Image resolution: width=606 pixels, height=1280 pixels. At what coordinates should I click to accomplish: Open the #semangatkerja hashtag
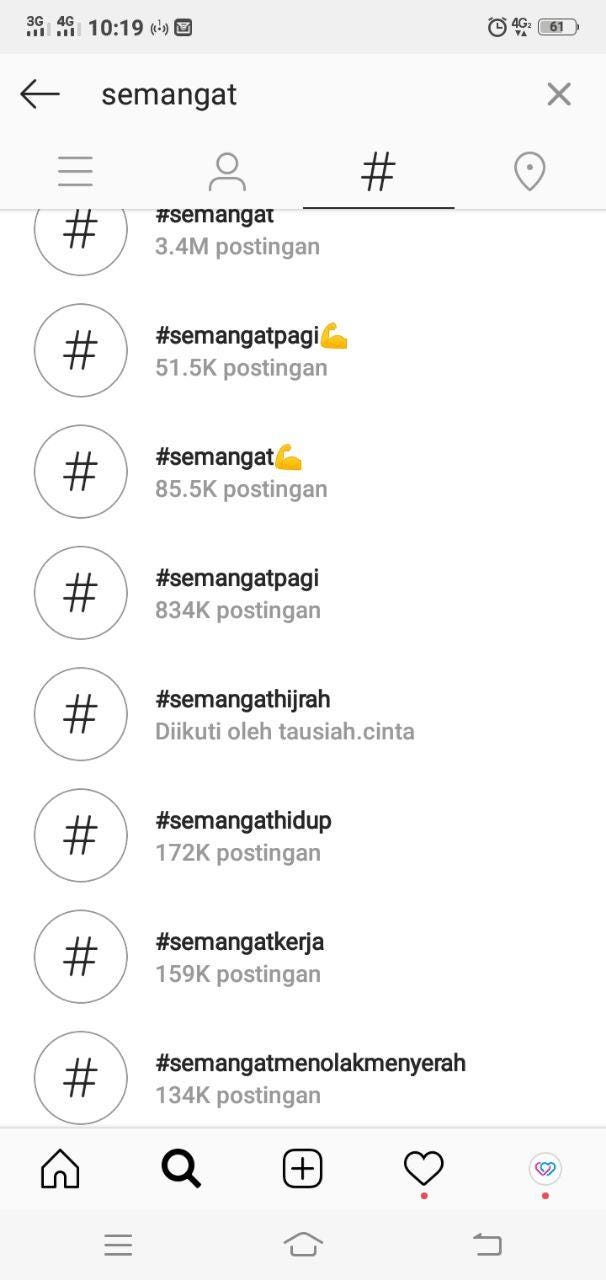pos(303,957)
